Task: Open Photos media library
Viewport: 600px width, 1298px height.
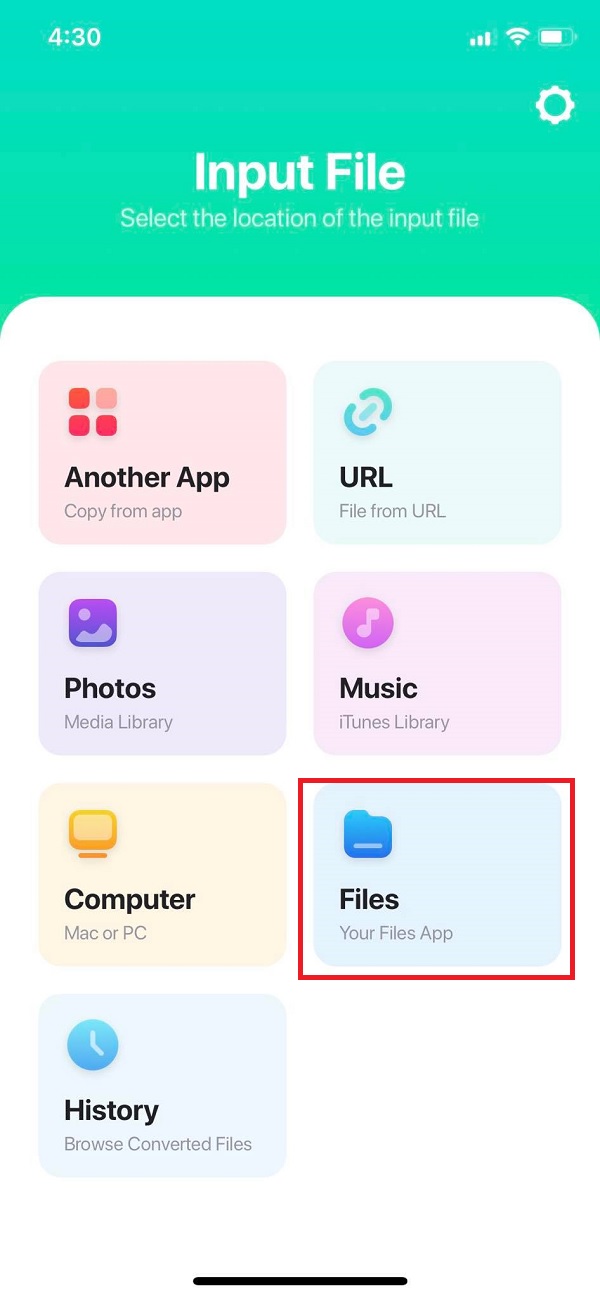Action: [163, 664]
